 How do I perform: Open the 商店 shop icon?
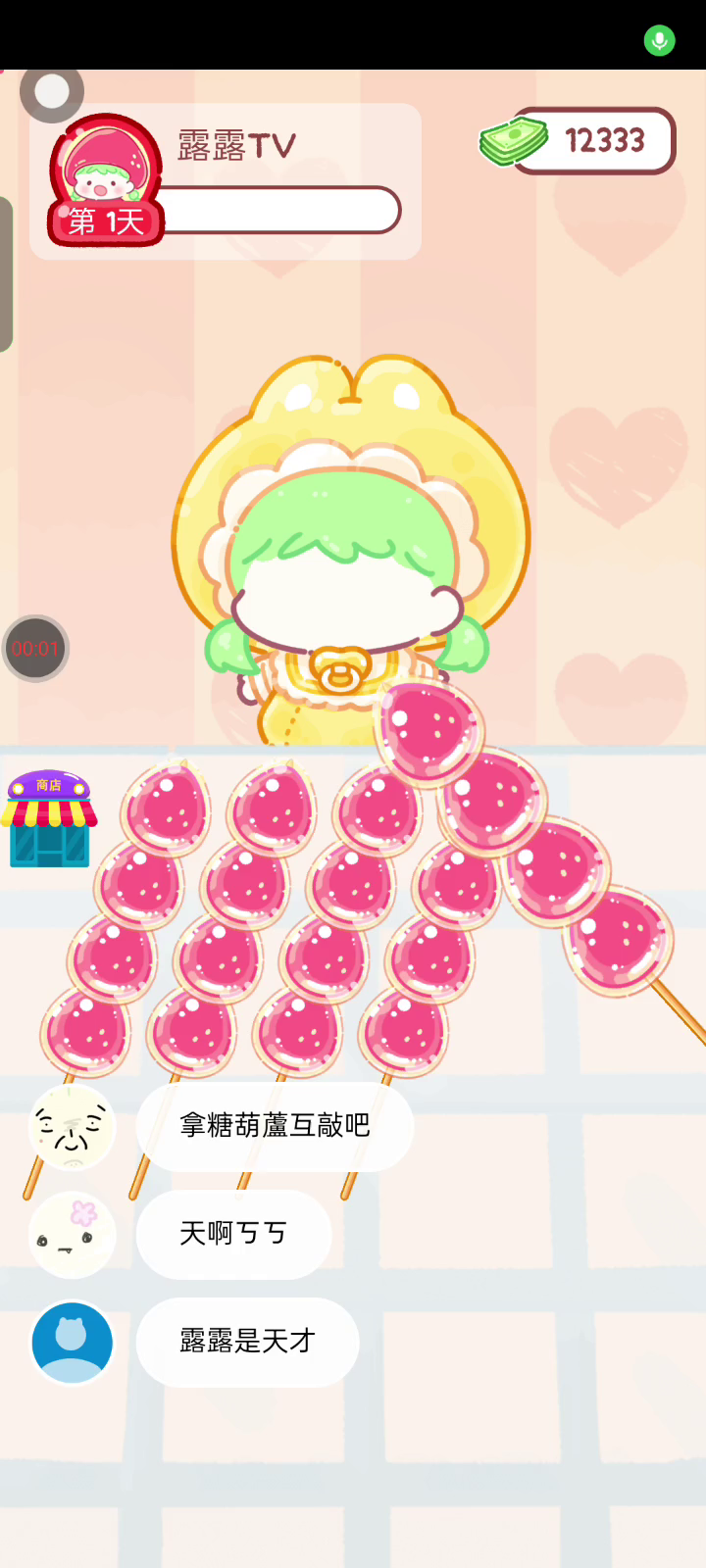click(x=49, y=820)
